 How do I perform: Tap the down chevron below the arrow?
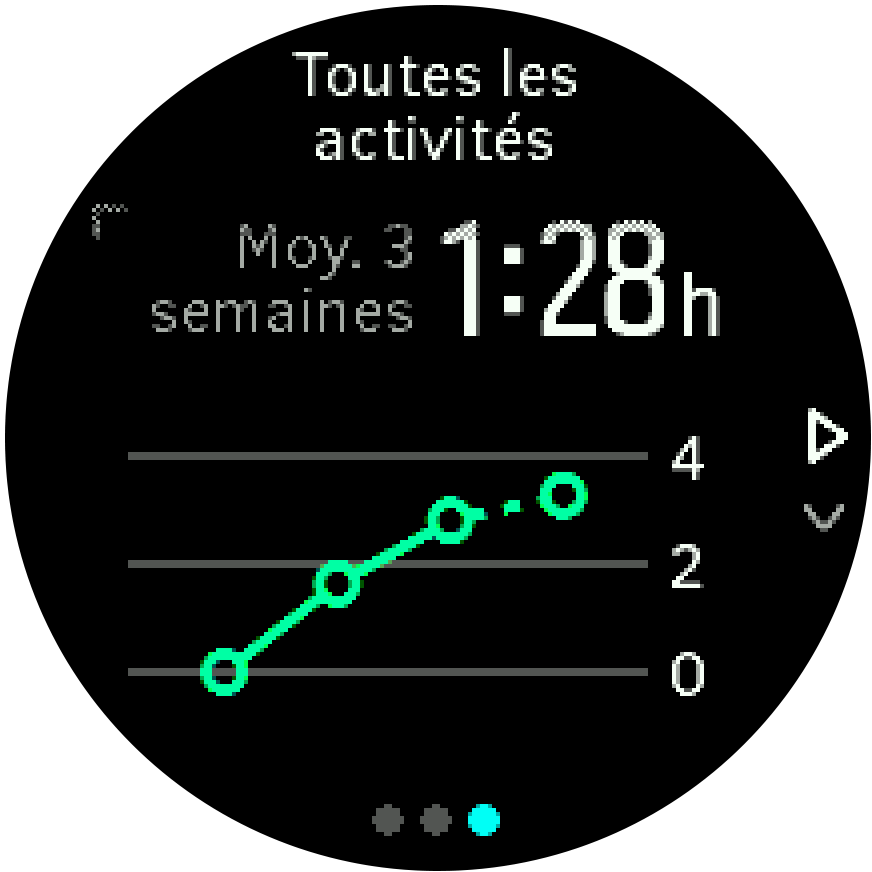[x=824, y=516]
